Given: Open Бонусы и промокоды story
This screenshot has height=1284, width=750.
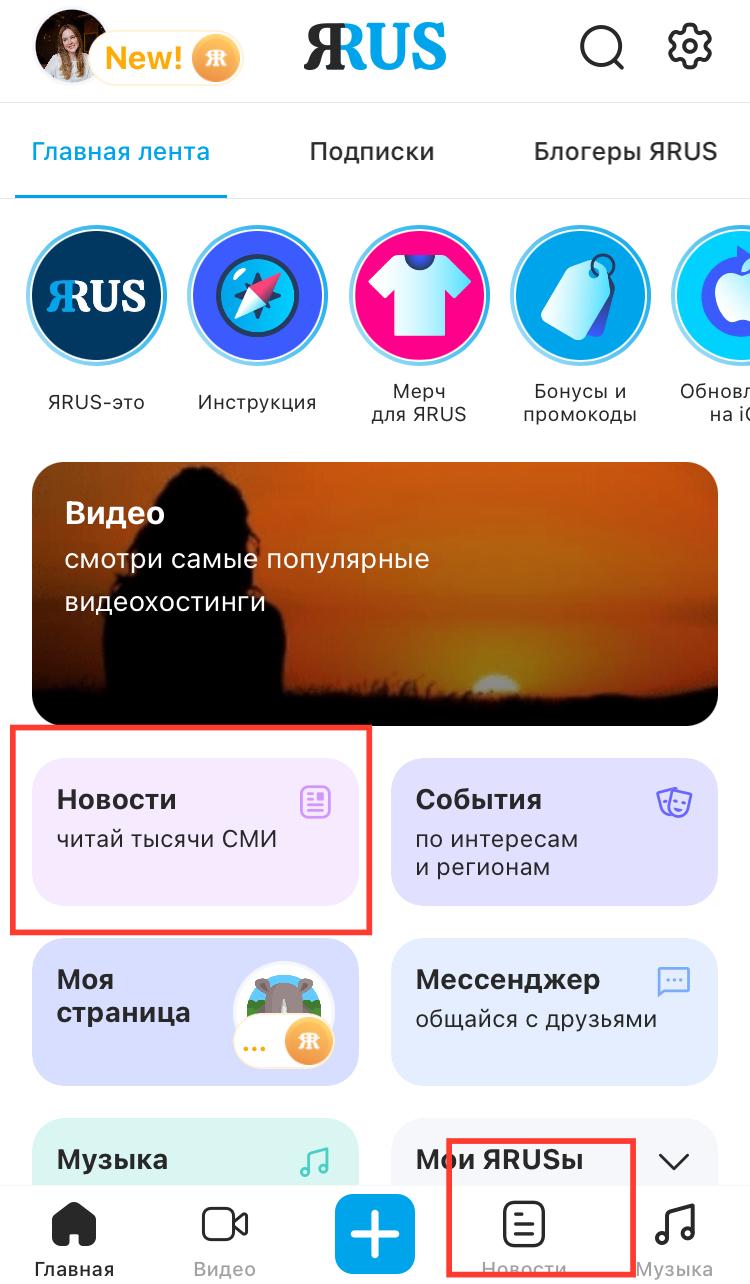Looking at the screenshot, I should point(580,296).
